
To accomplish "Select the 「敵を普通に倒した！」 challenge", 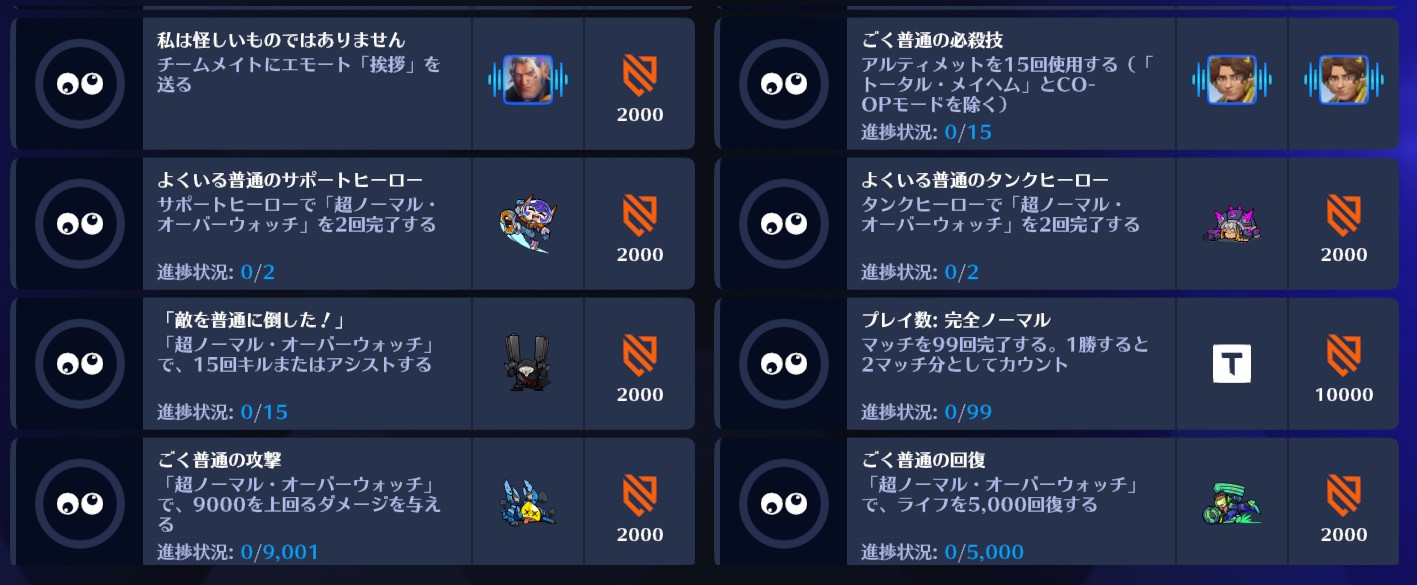I will (306, 364).
